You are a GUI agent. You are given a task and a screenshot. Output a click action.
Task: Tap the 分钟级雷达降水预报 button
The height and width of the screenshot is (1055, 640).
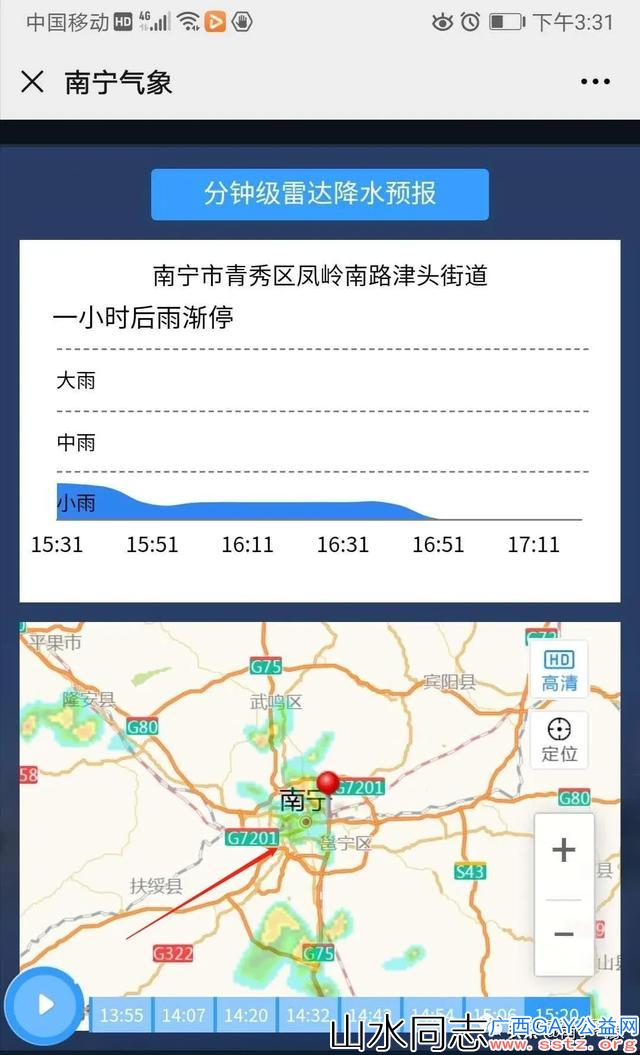(x=320, y=194)
